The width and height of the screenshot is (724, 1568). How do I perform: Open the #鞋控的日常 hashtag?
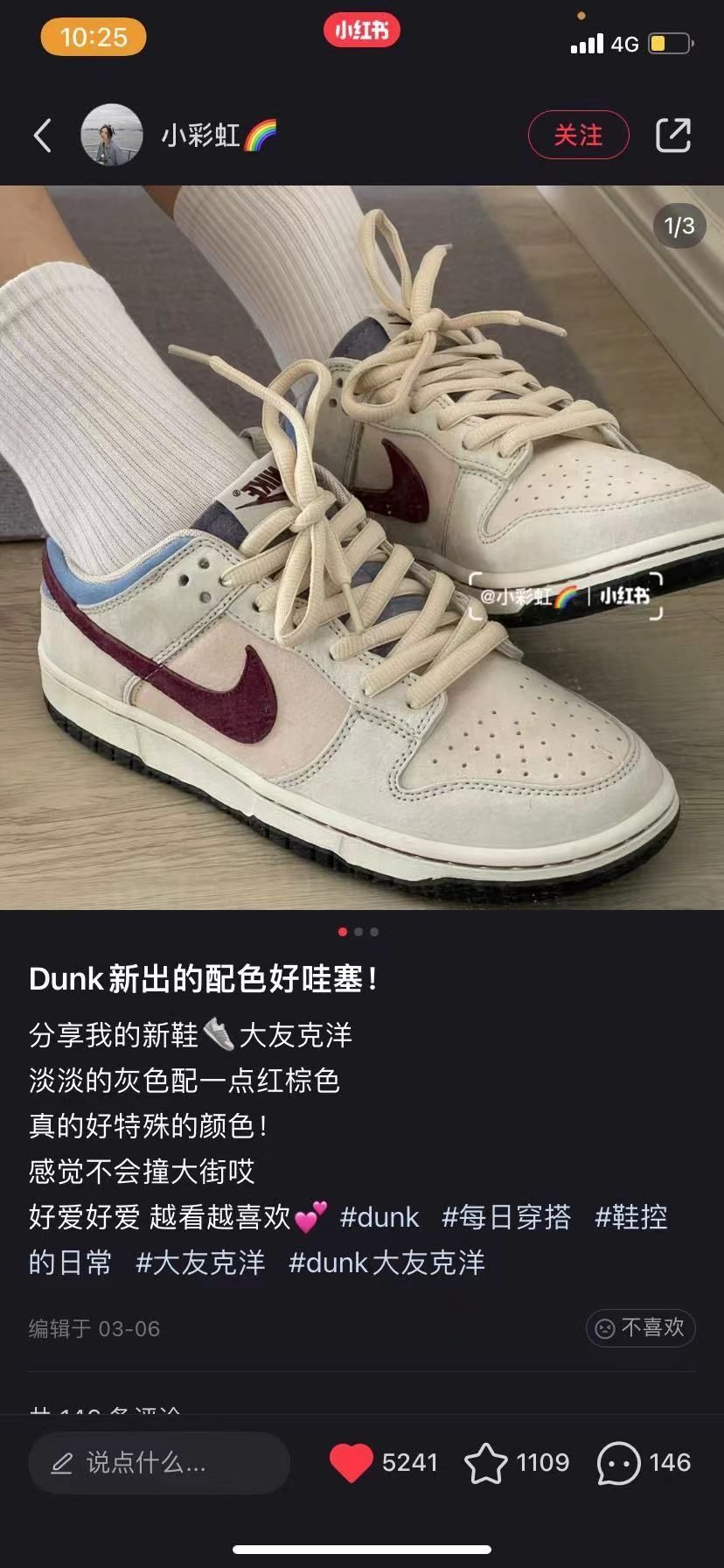point(630,1217)
